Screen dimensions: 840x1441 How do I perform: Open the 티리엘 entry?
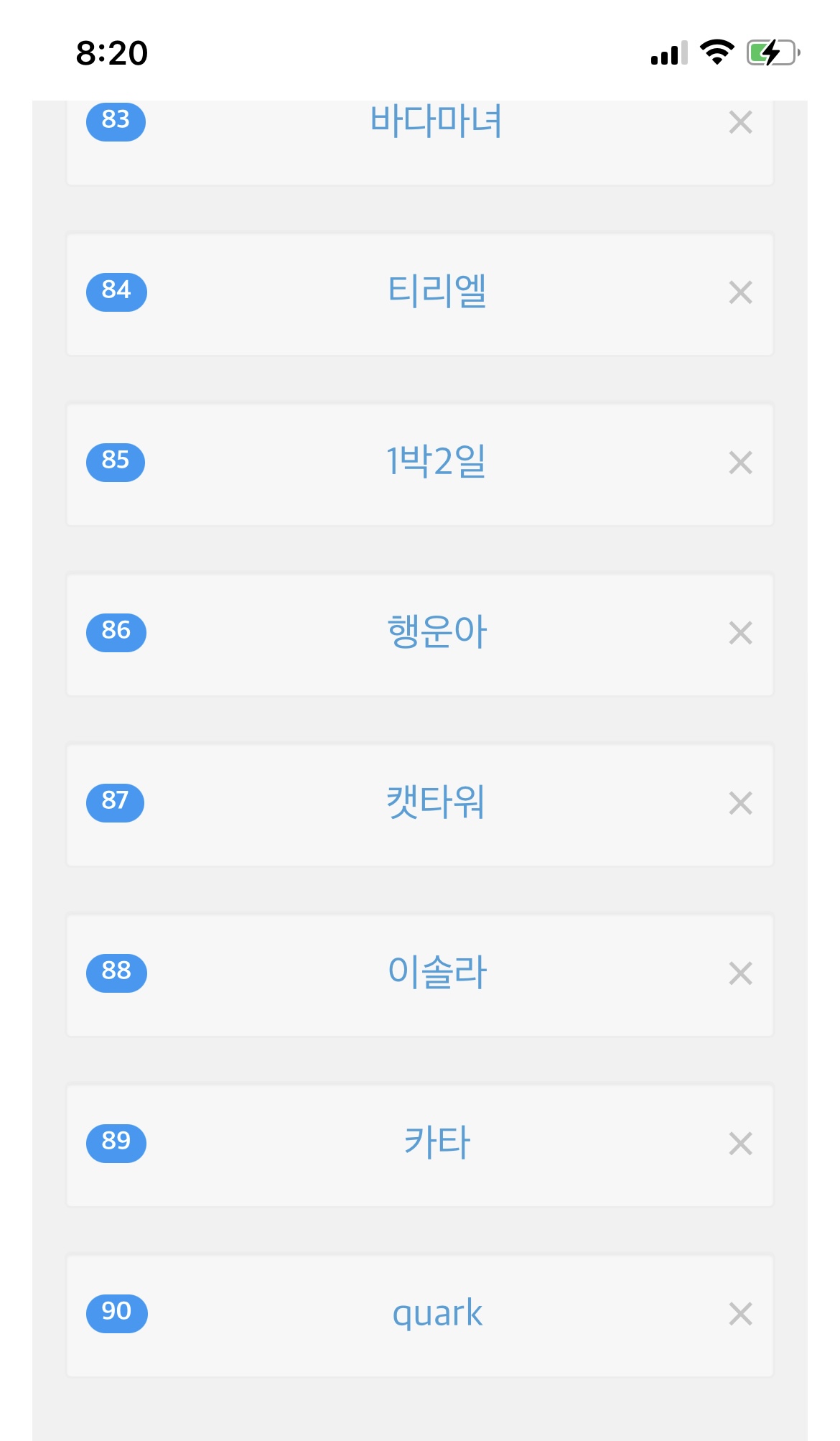point(437,292)
